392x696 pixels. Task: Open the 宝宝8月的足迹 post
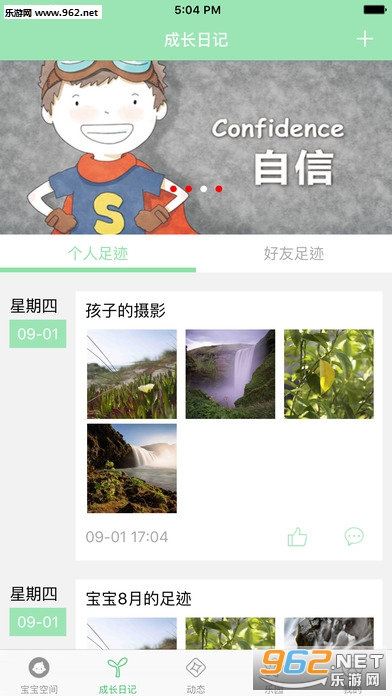click(x=139, y=599)
